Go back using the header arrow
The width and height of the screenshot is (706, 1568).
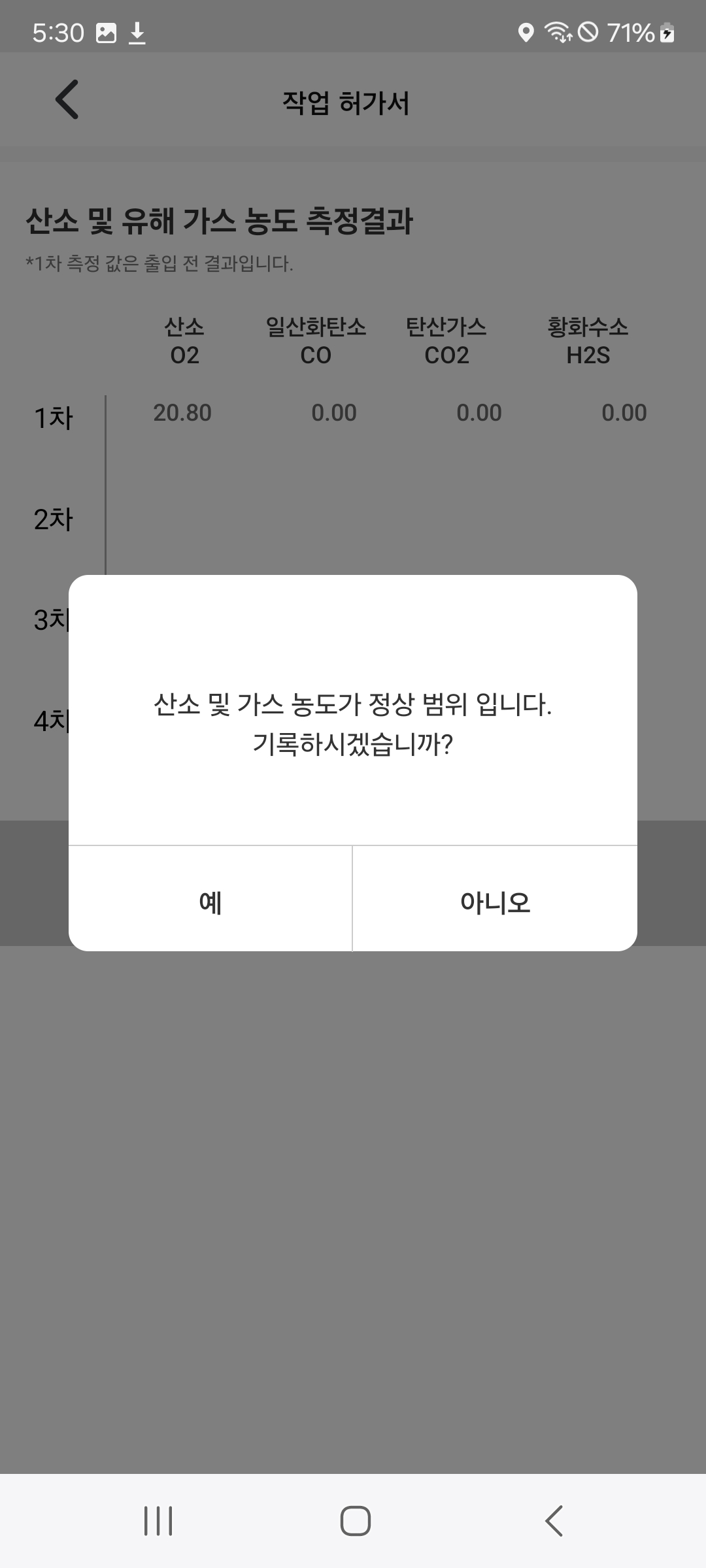coord(67,100)
